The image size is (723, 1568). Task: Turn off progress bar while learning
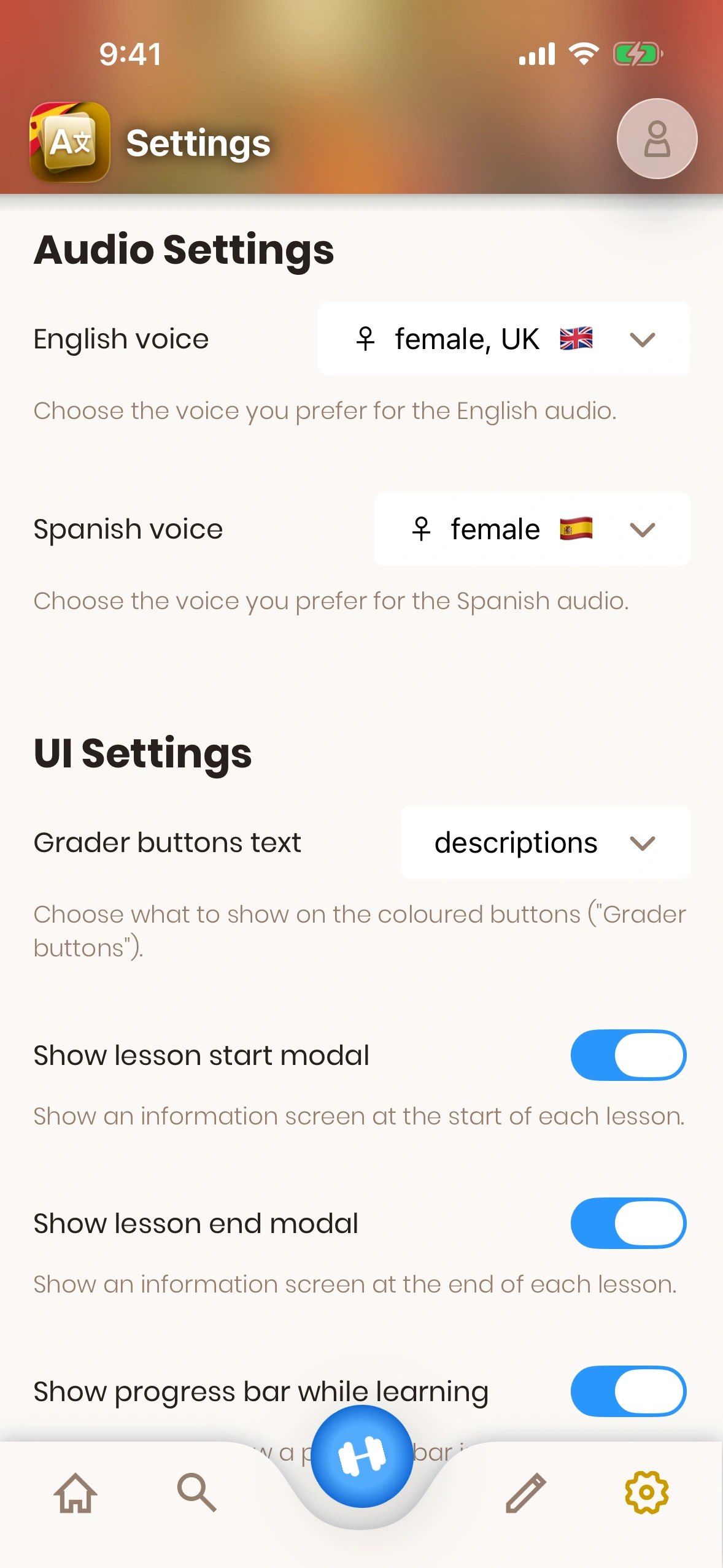click(x=628, y=1391)
